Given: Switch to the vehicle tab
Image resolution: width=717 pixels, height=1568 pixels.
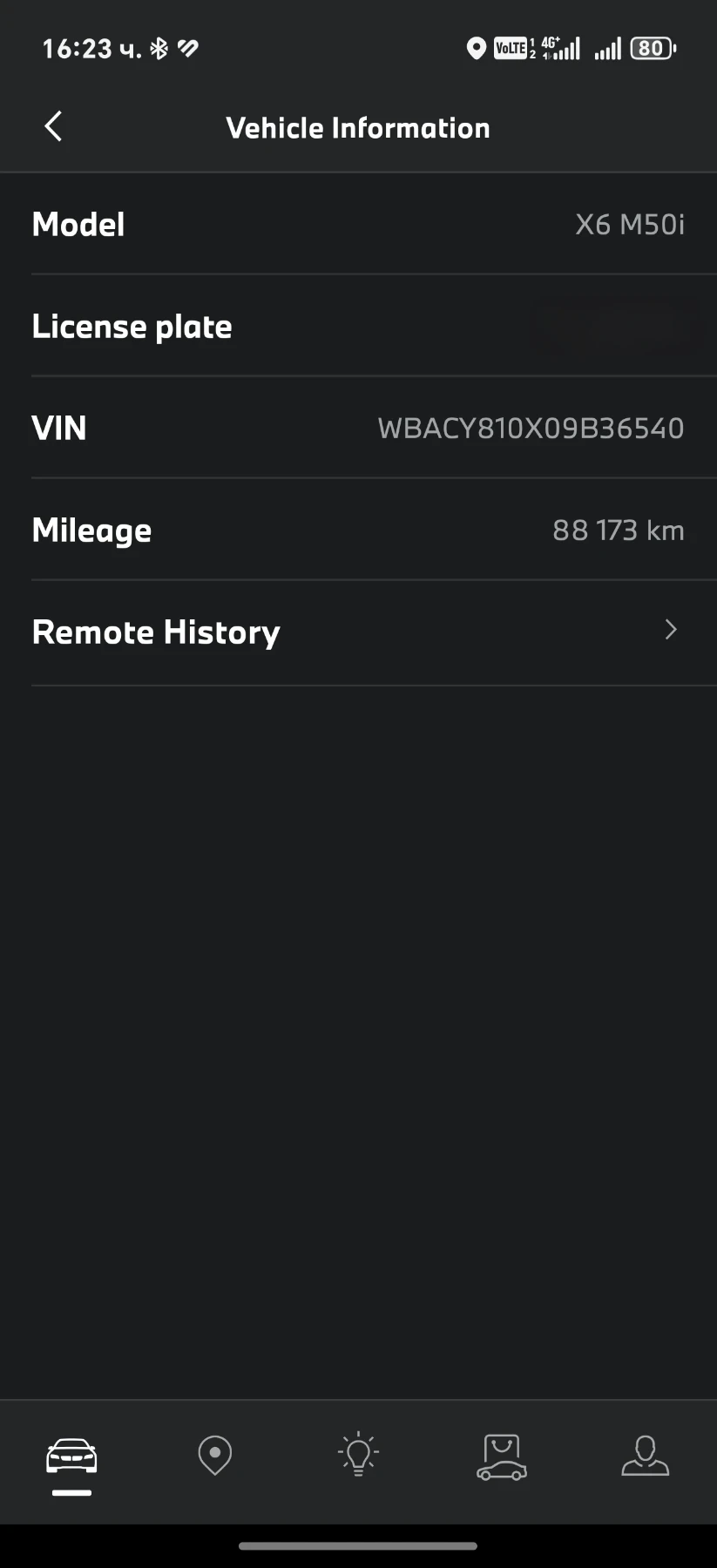Looking at the screenshot, I should 71,1456.
